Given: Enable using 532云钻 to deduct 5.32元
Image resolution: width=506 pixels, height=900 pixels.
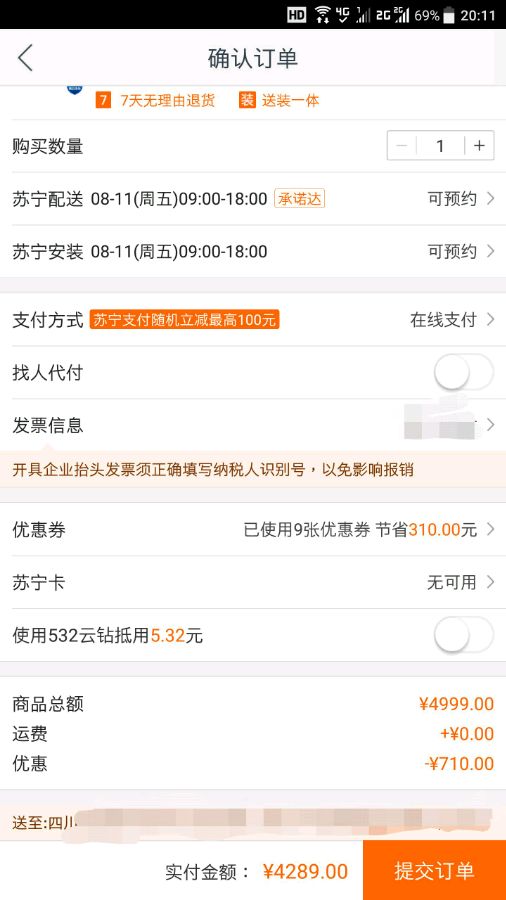Looking at the screenshot, I should [463, 635].
